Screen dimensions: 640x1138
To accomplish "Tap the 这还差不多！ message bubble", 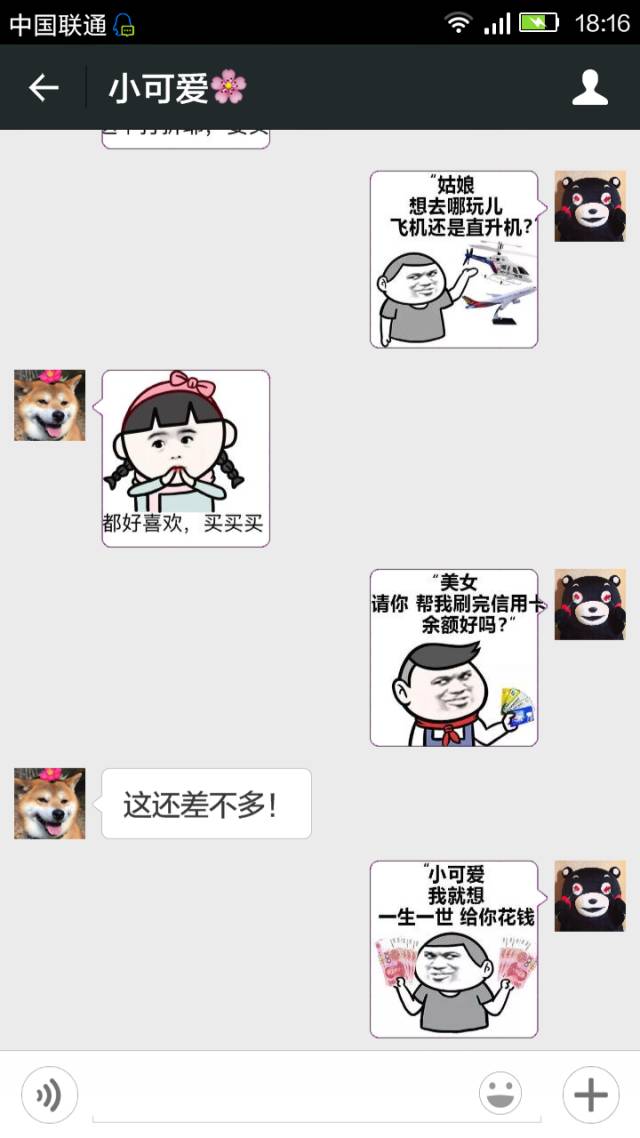I will 206,803.
